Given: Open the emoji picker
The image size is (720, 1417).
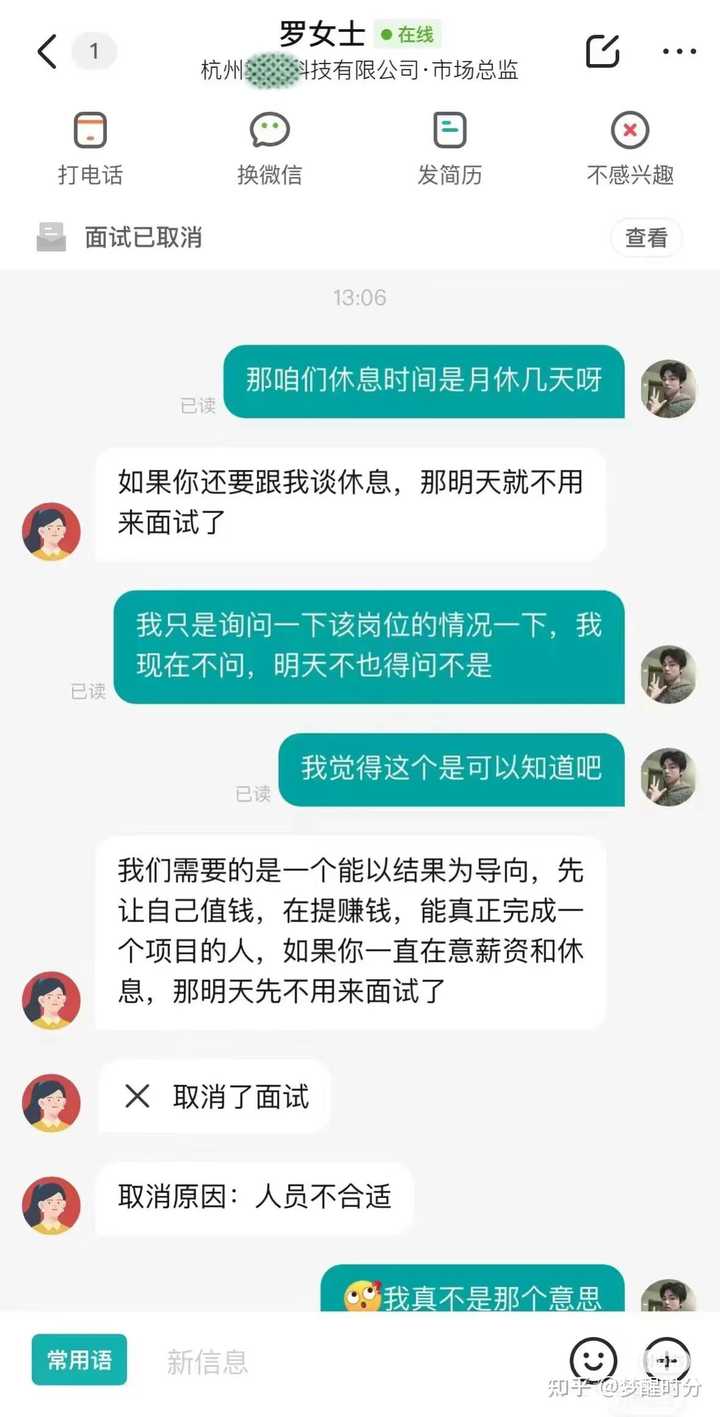Looking at the screenshot, I should (593, 1360).
